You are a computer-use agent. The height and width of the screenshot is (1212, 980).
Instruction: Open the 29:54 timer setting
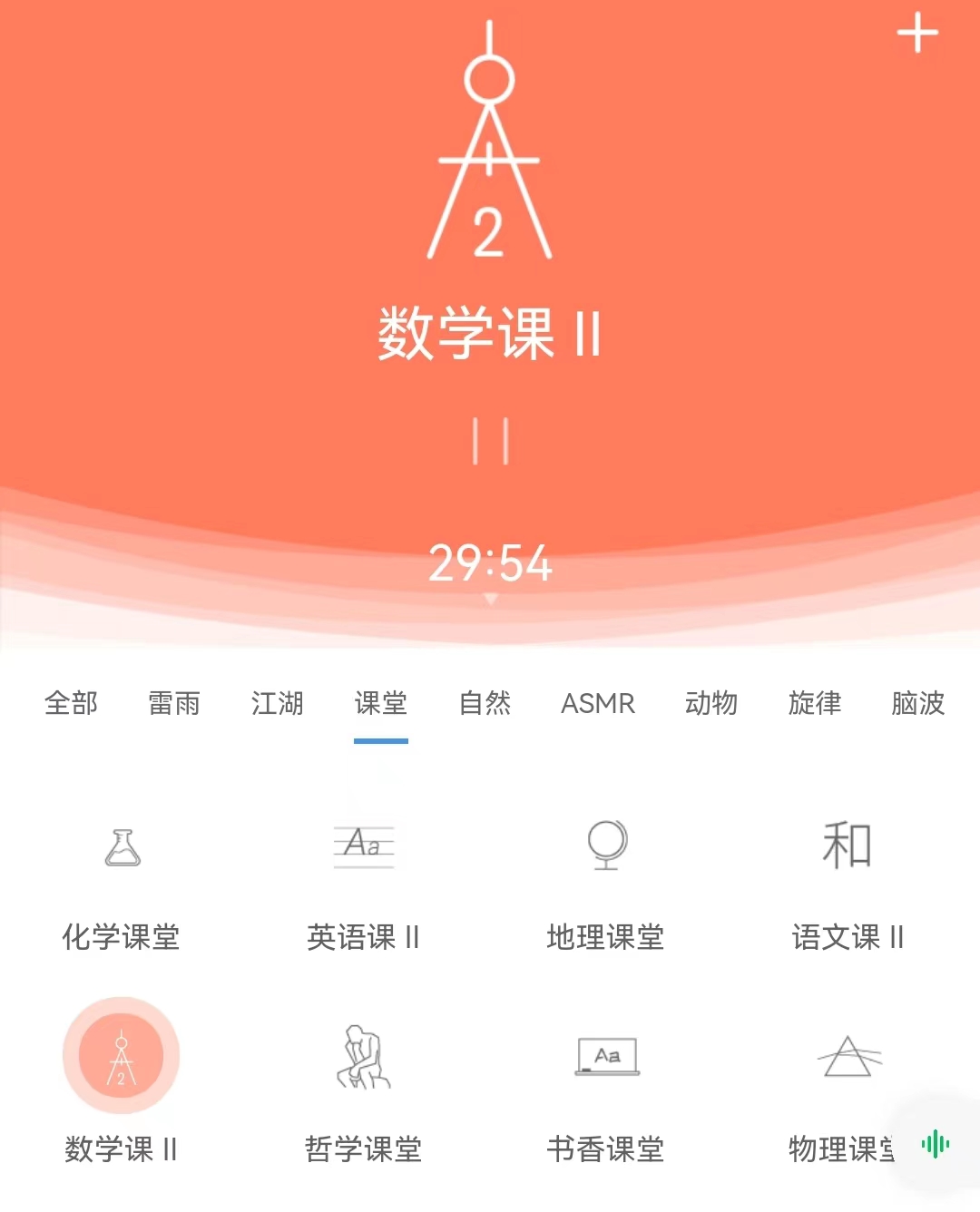pyautogui.click(x=490, y=563)
